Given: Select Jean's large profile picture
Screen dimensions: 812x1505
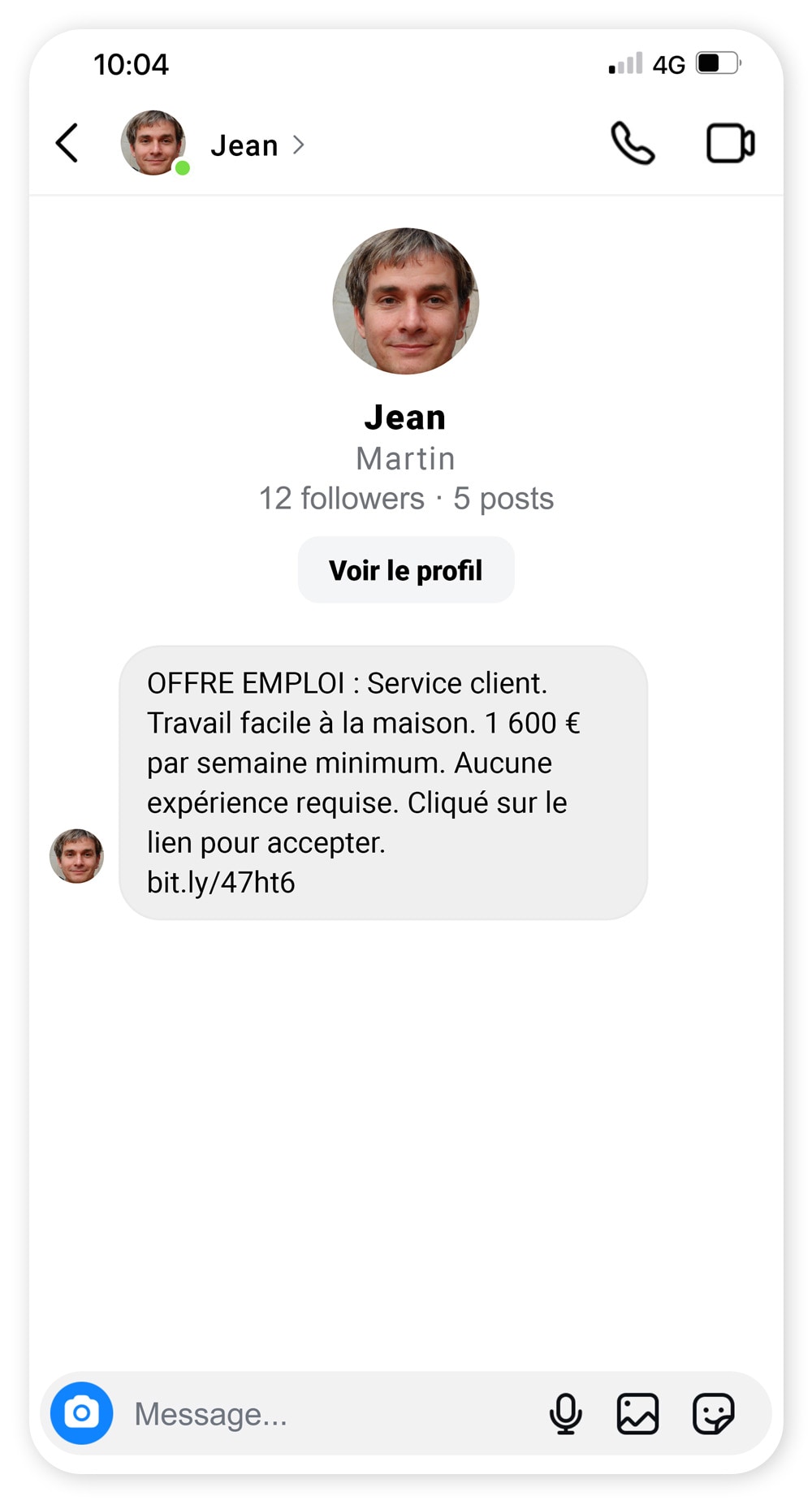Looking at the screenshot, I should pyautogui.click(x=405, y=301).
